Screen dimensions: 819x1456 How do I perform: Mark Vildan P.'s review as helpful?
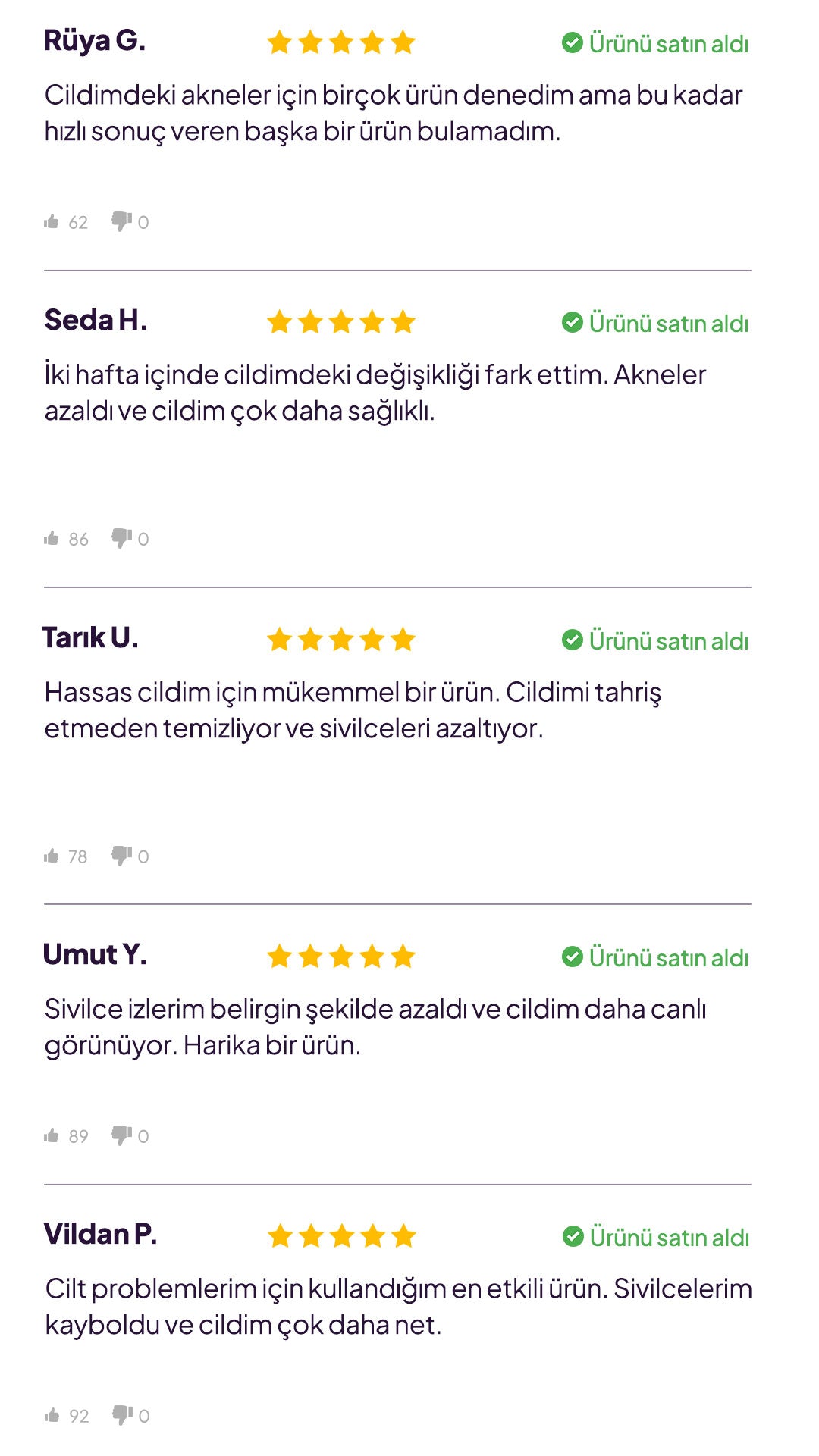click(x=52, y=1415)
